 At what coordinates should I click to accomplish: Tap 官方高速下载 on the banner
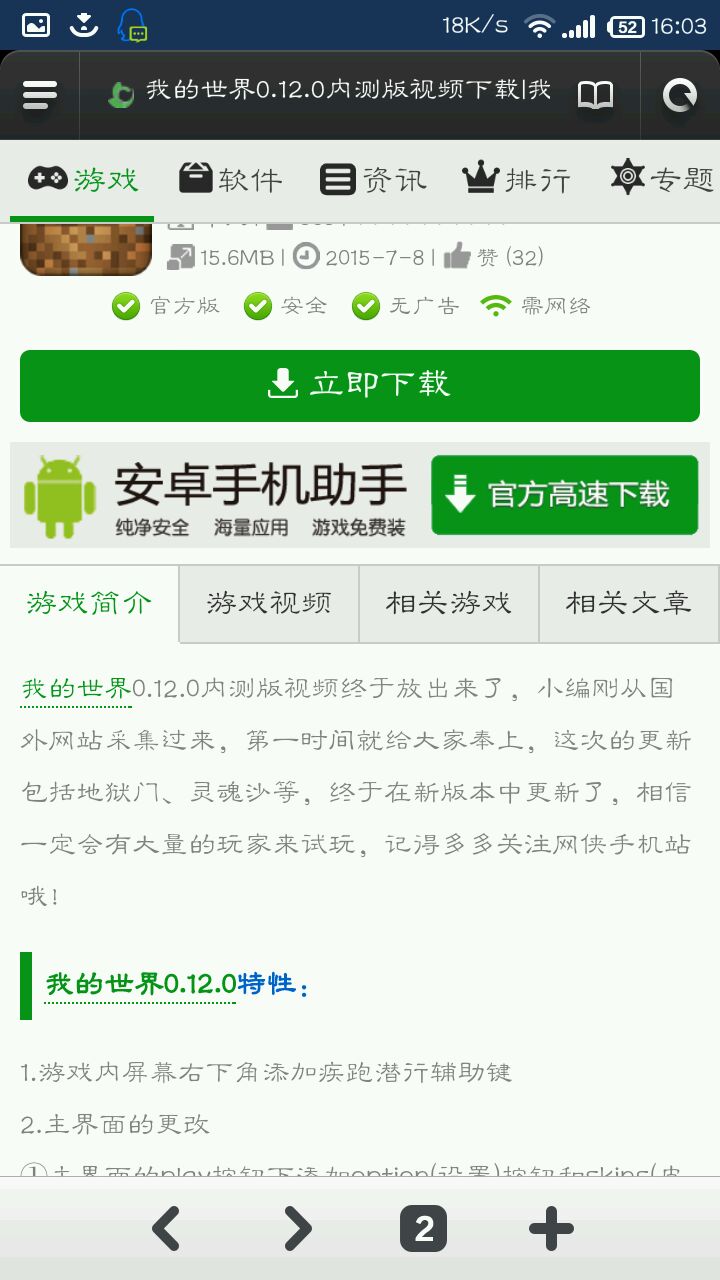564,495
